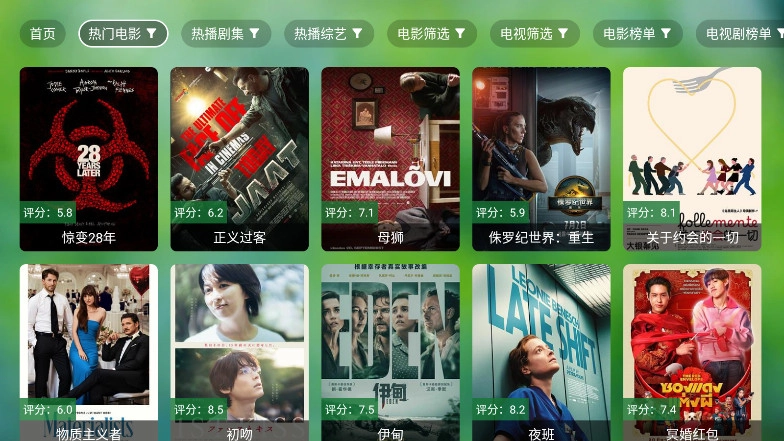Screen dimensions: 784x441
Task: Switch to the 首页 tab
Action: click(42, 34)
